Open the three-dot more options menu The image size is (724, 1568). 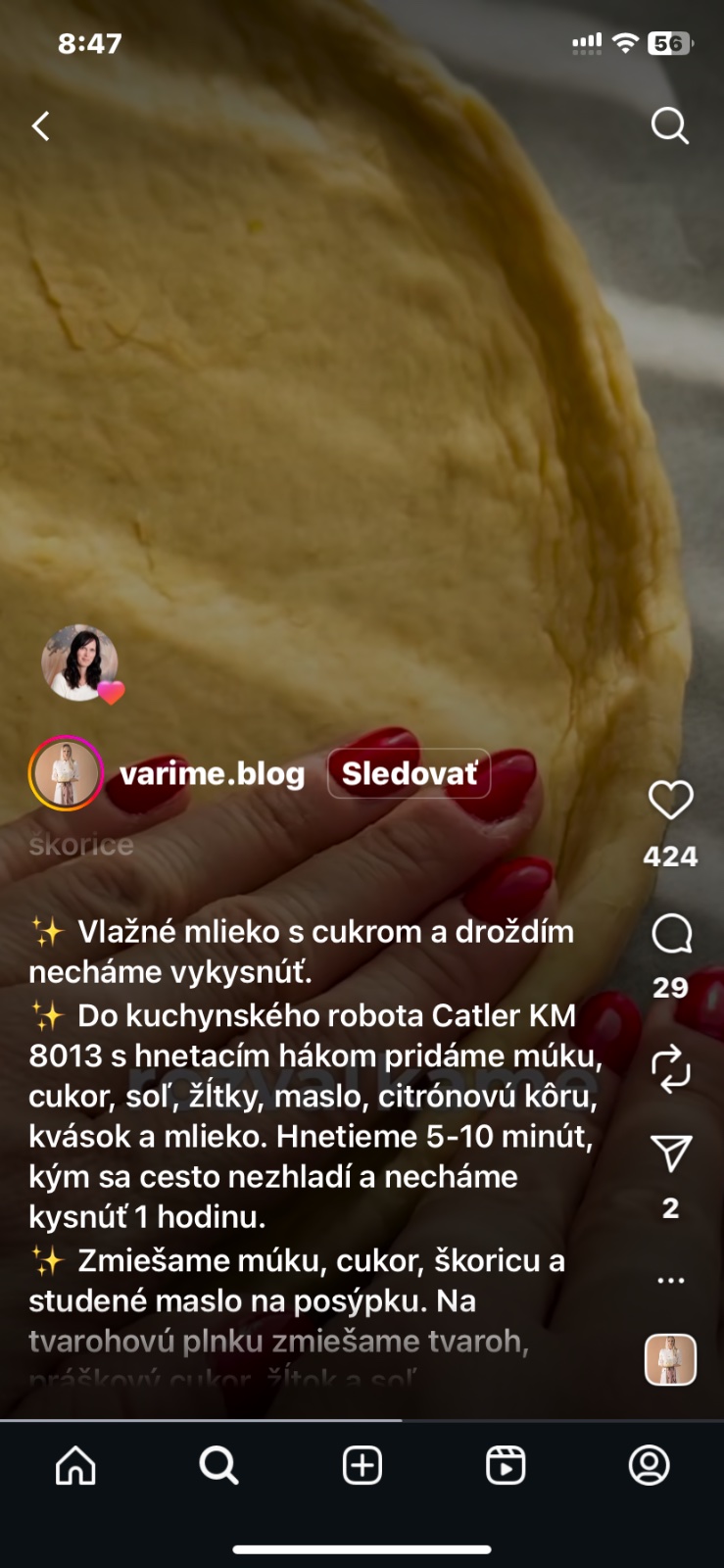pos(671,1280)
